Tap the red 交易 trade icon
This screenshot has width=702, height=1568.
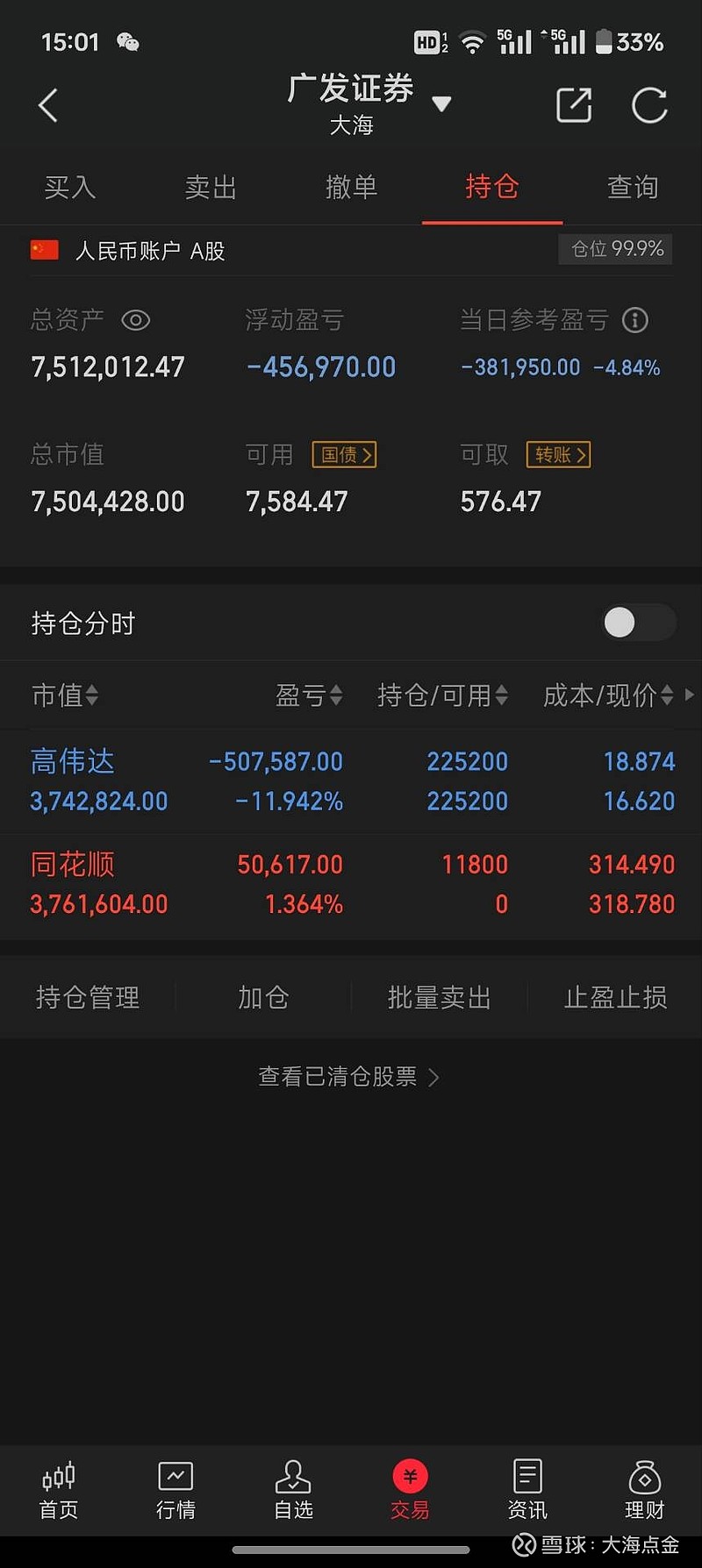tap(410, 1491)
